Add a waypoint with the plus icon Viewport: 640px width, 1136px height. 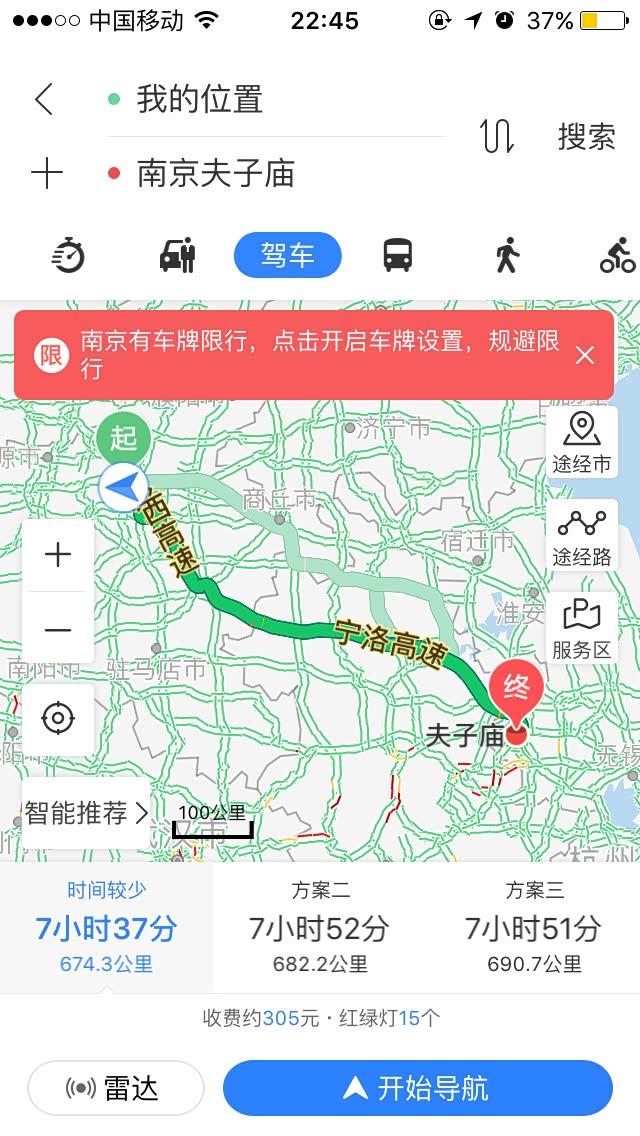46,174
